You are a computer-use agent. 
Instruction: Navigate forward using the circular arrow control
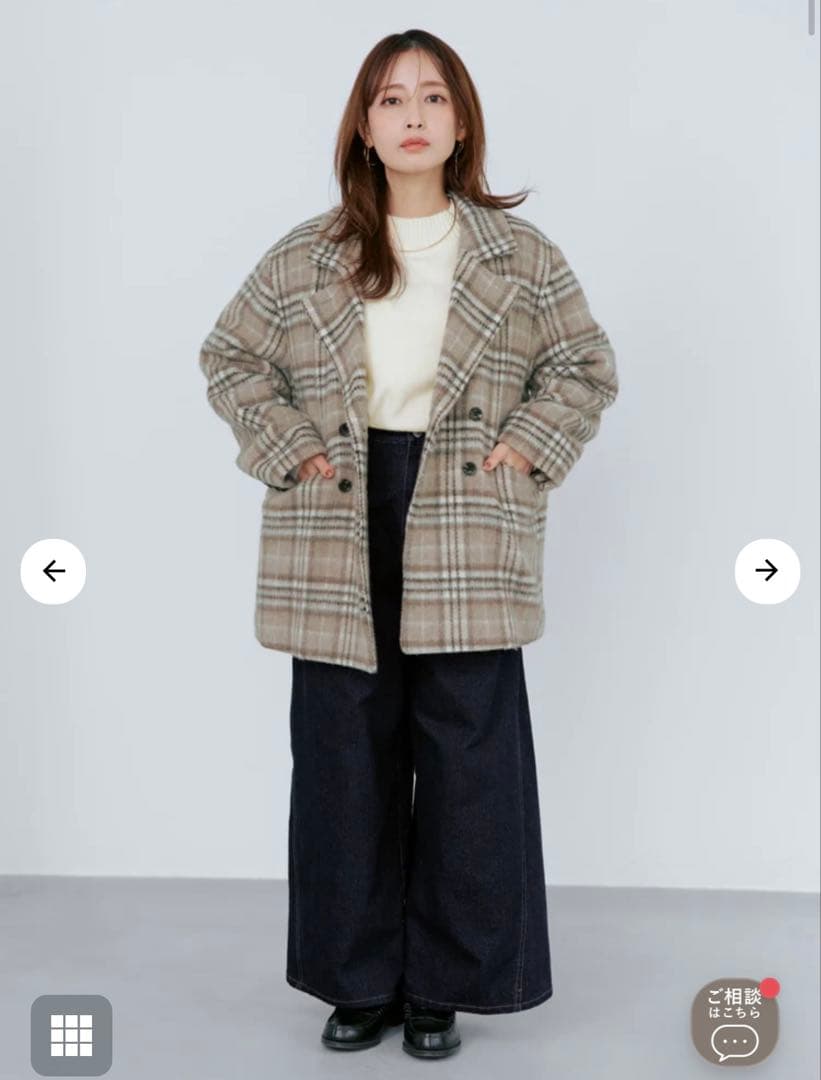coord(765,570)
